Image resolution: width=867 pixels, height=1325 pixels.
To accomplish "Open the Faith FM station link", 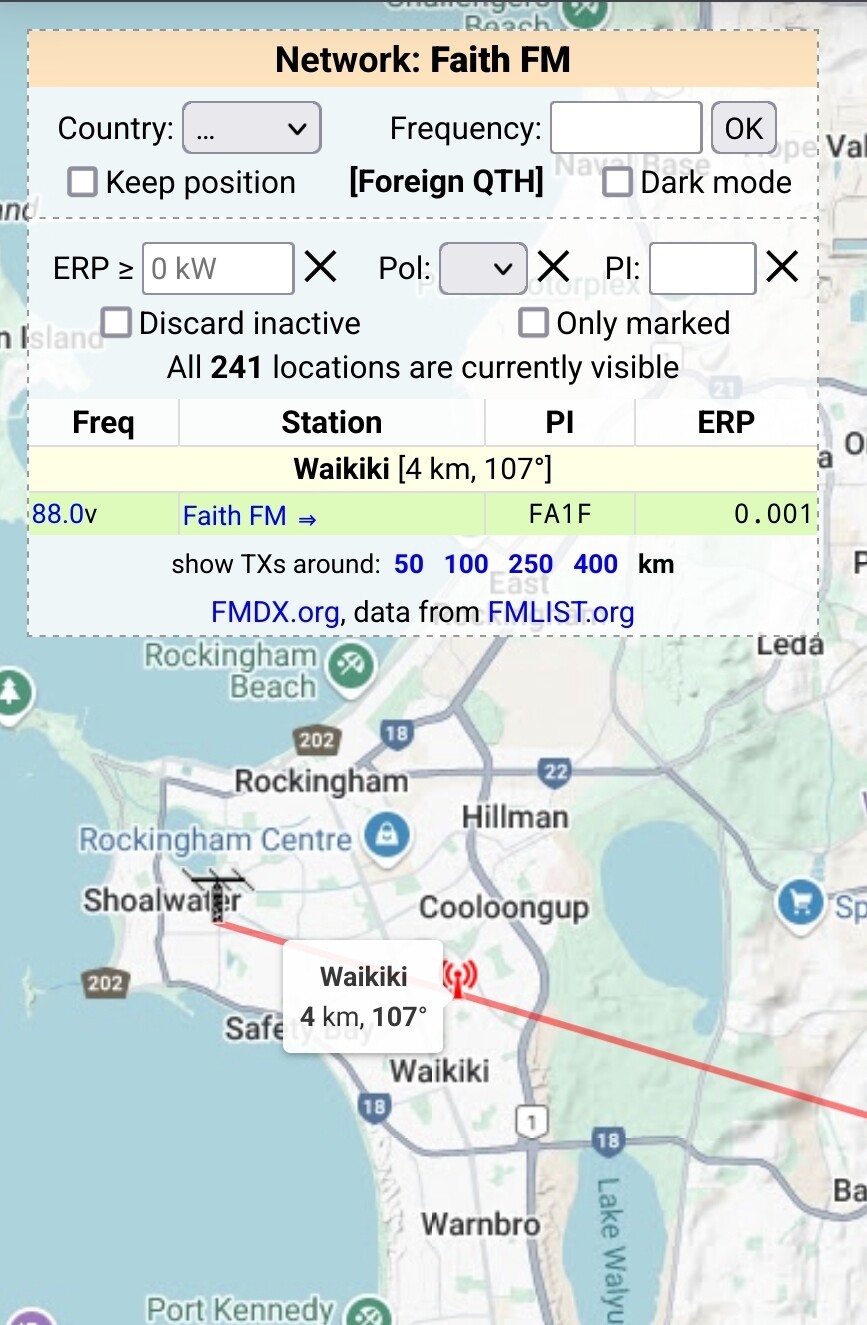I will 235,516.
